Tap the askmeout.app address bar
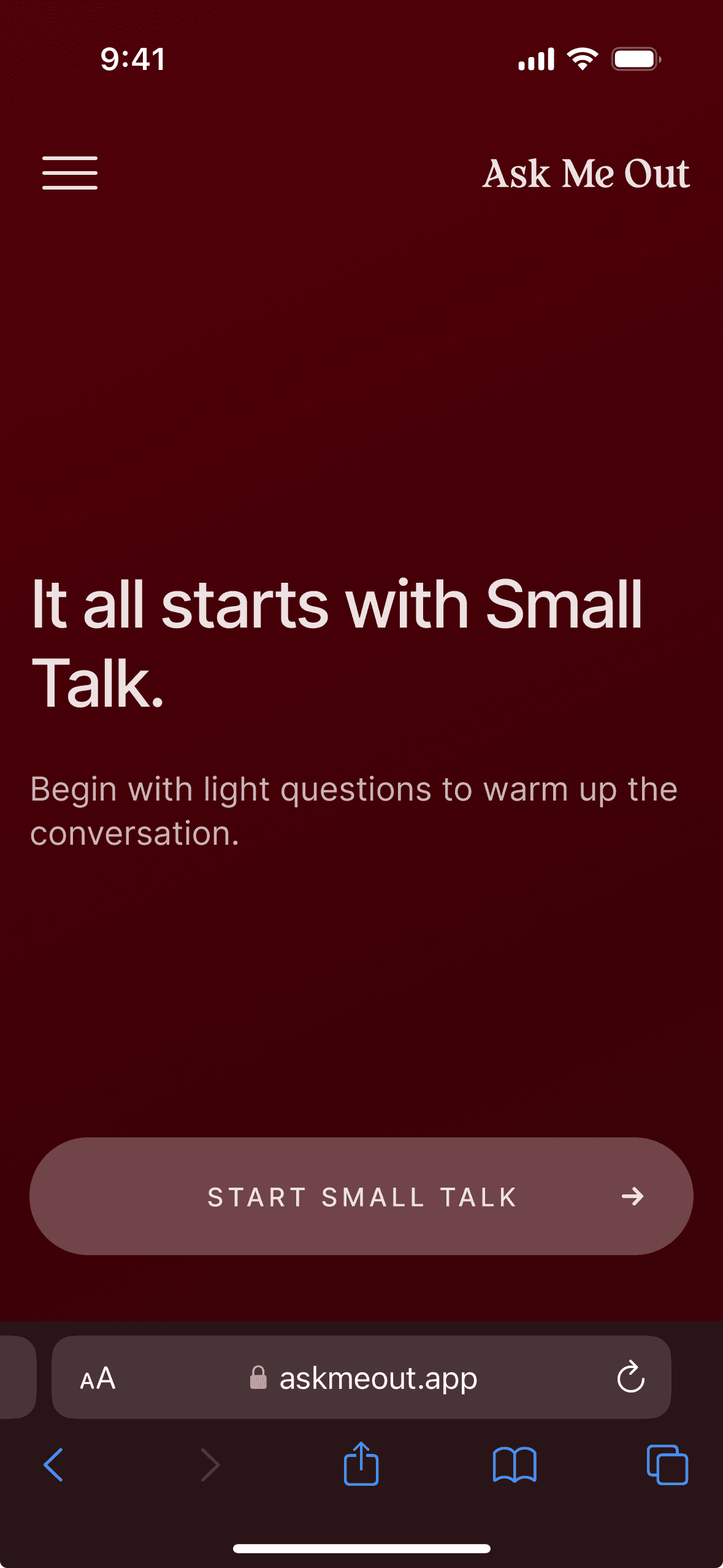Viewport: 723px width, 1568px height. click(x=361, y=1378)
